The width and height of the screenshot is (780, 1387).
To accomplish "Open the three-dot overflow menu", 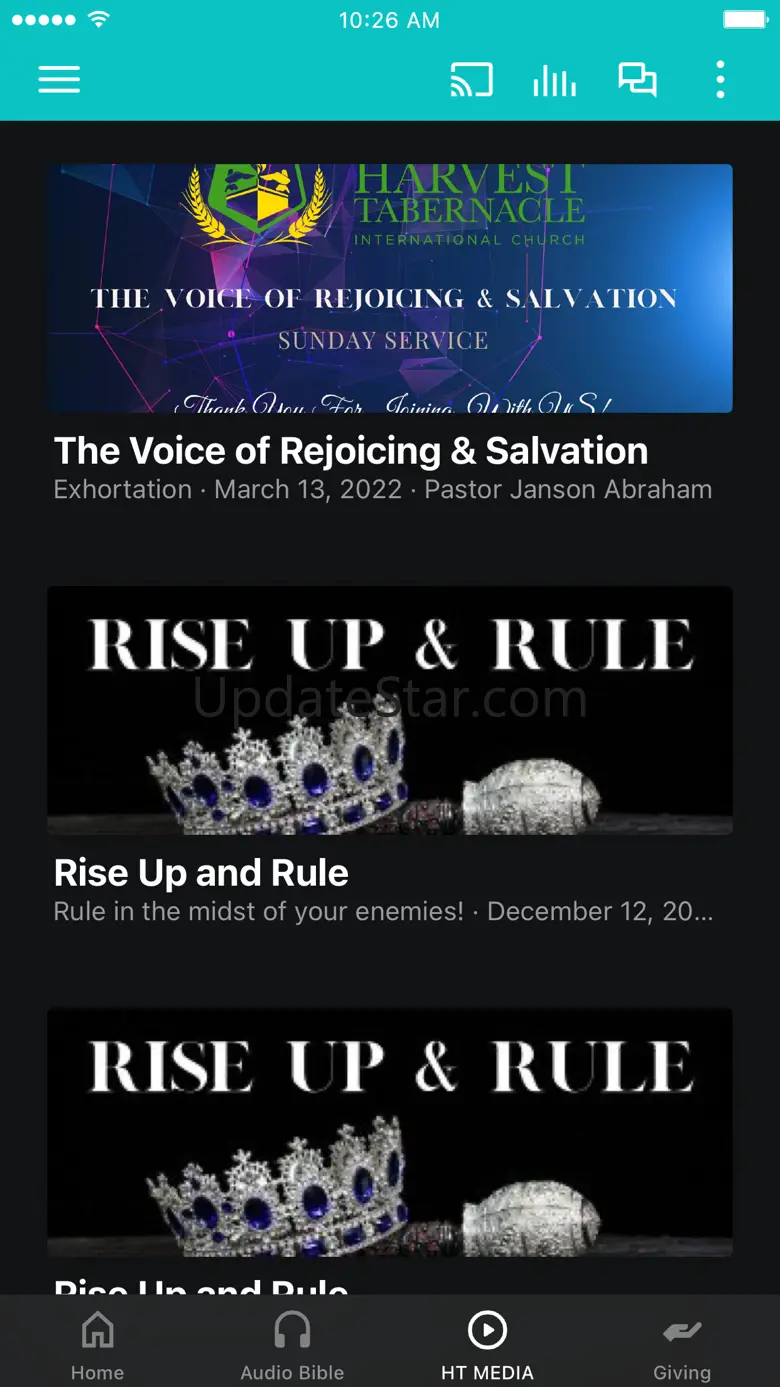I will (720, 80).
